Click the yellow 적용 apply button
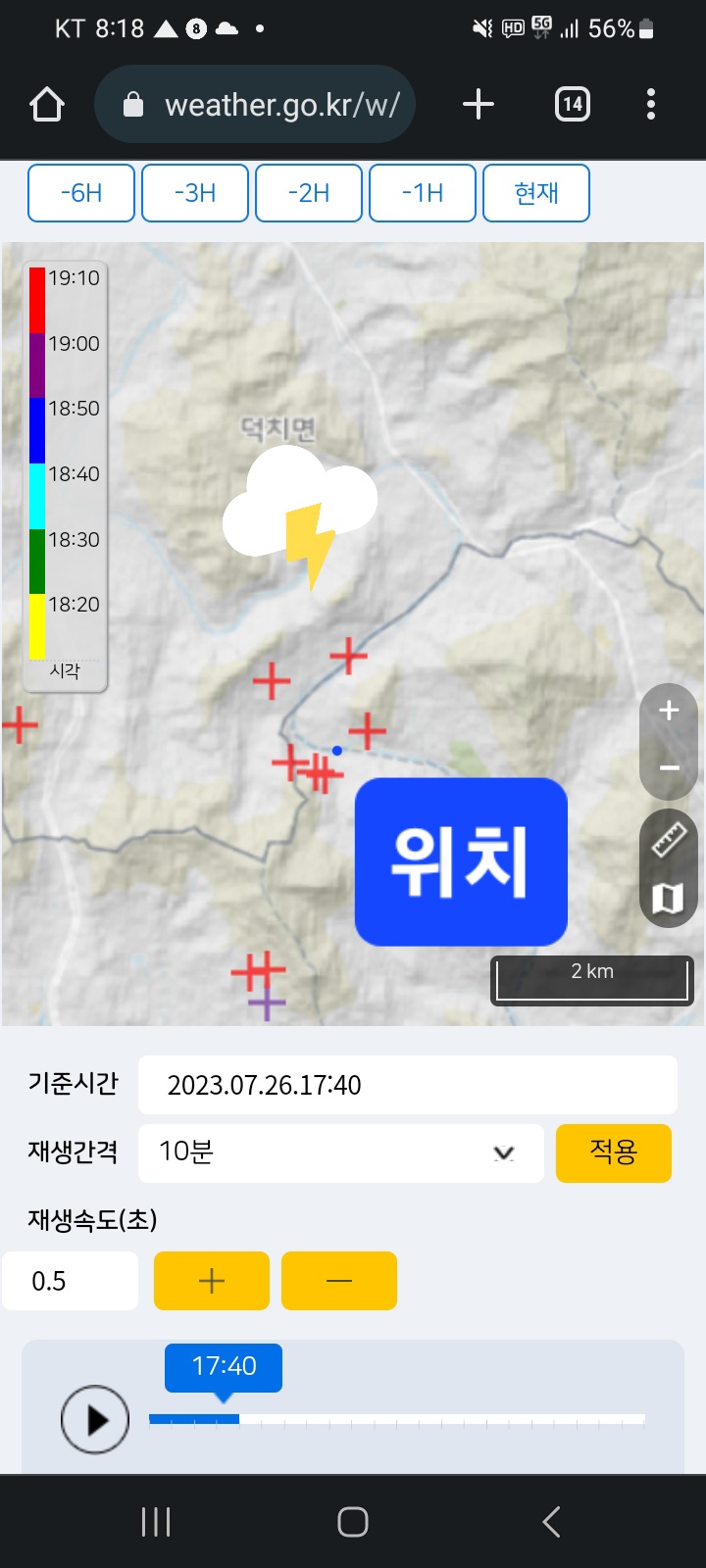Viewport: 706px width, 1568px height. pyautogui.click(x=613, y=1153)
